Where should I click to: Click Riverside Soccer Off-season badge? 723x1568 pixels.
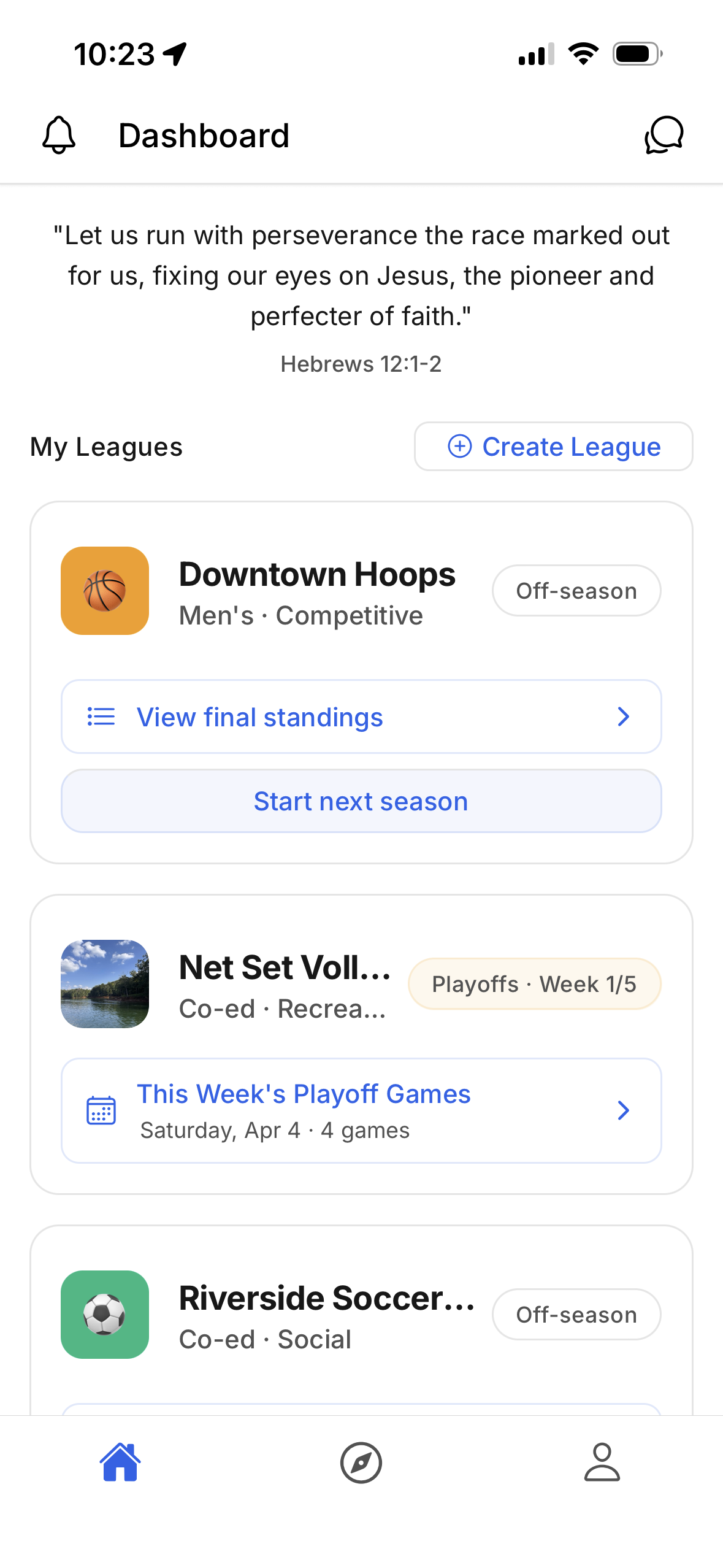click(x=576, y=1314)
